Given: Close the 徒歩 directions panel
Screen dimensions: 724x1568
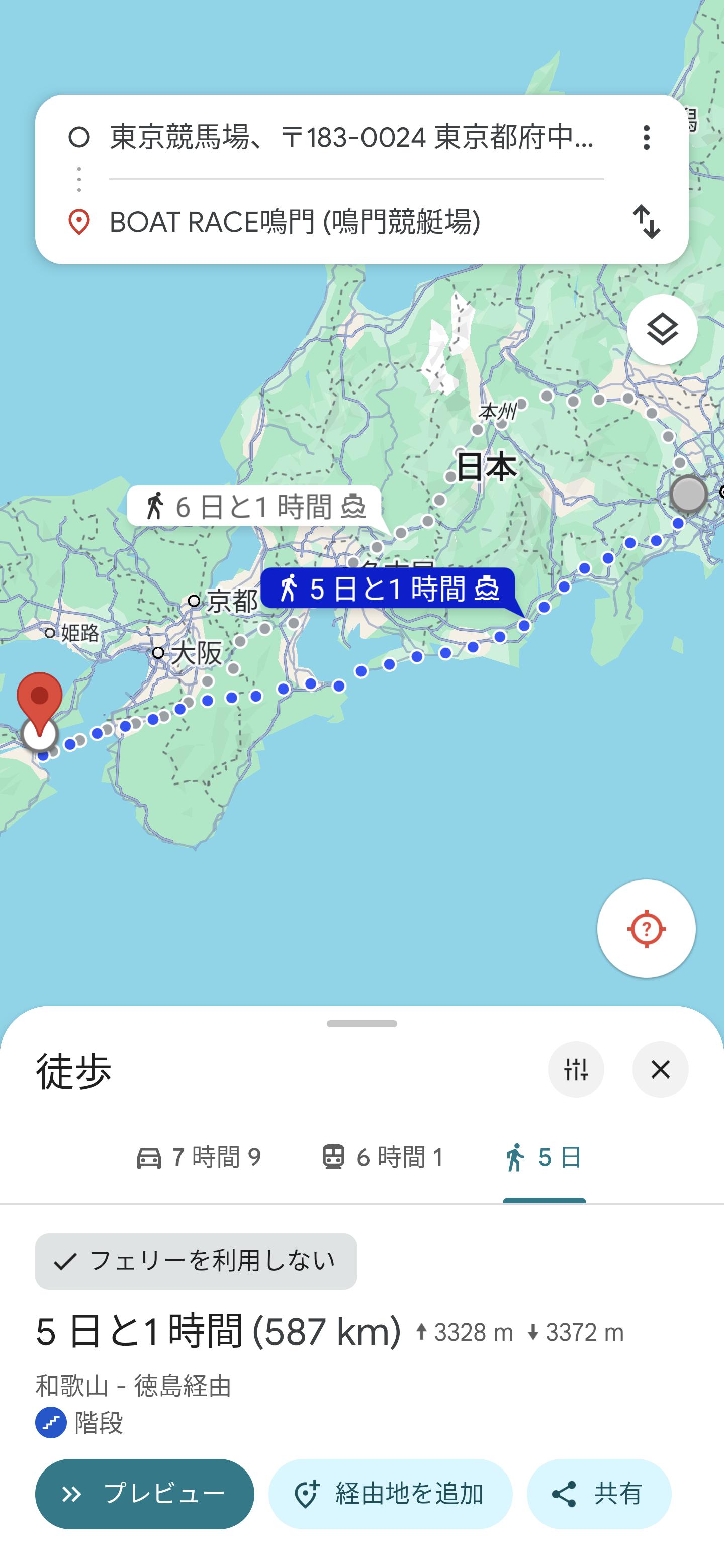Looking at the screenshot, I should 660,1069.
